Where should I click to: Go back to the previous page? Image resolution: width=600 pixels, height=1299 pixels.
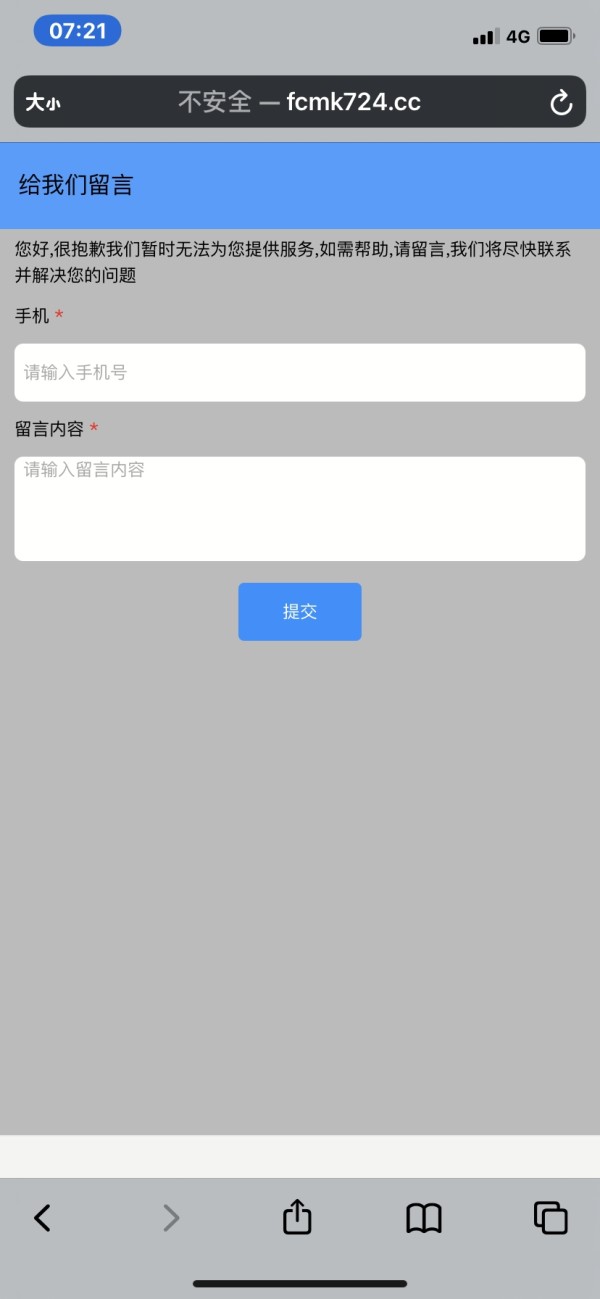coord(42,1217)
